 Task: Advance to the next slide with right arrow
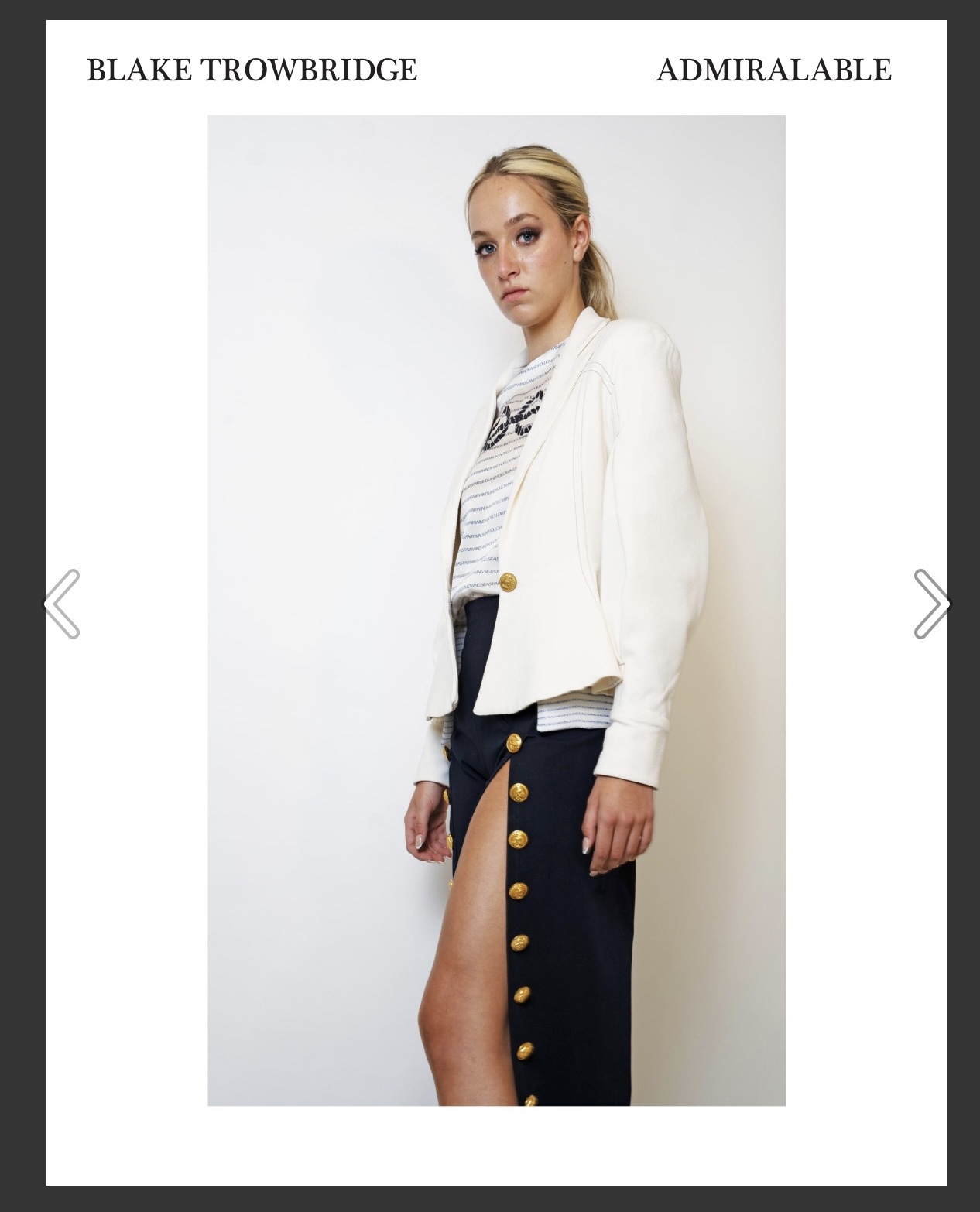pyautogui.click(x=931, y=604)
